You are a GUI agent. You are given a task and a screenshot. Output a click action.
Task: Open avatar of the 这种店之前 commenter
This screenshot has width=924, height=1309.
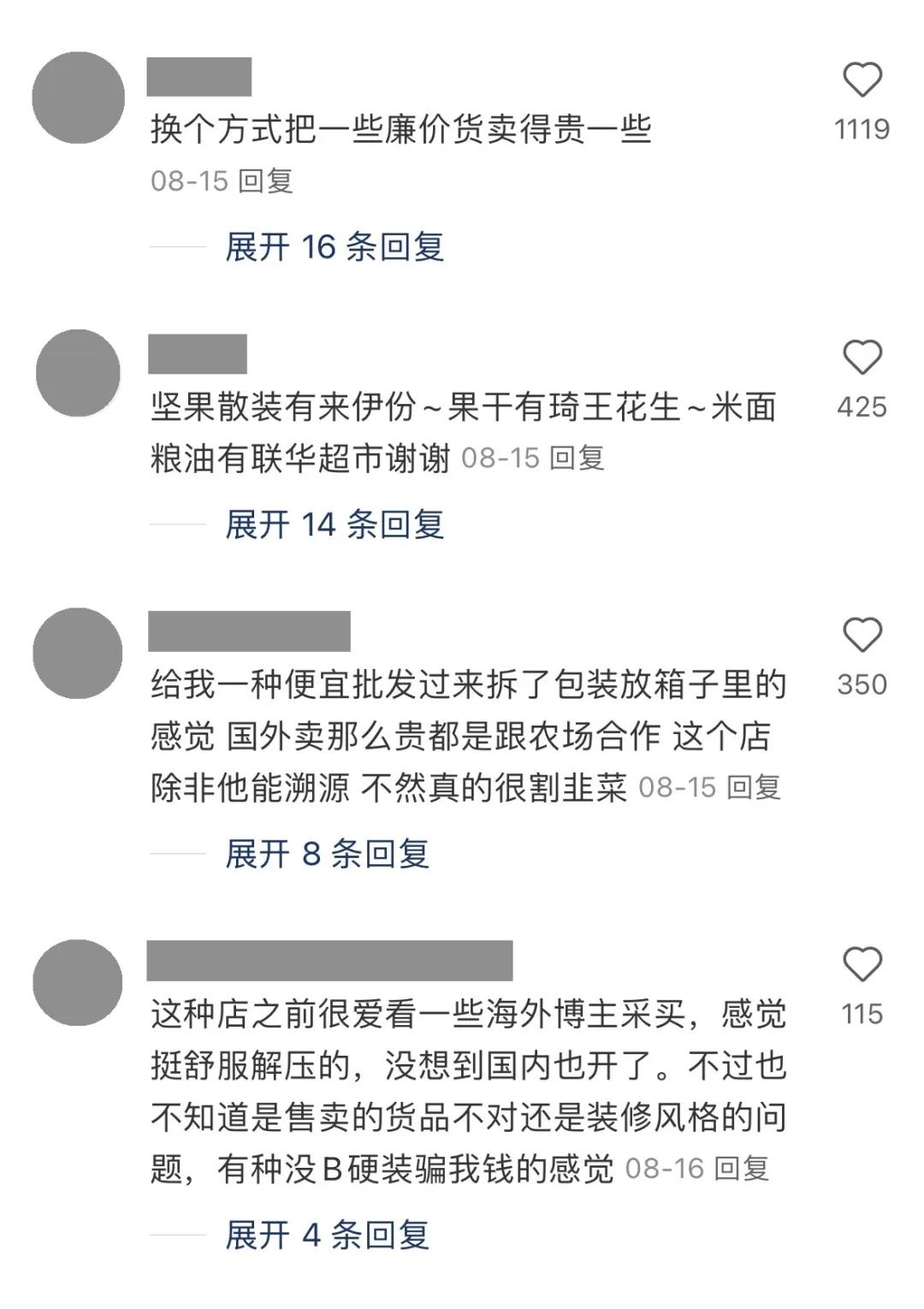[78, 982]
